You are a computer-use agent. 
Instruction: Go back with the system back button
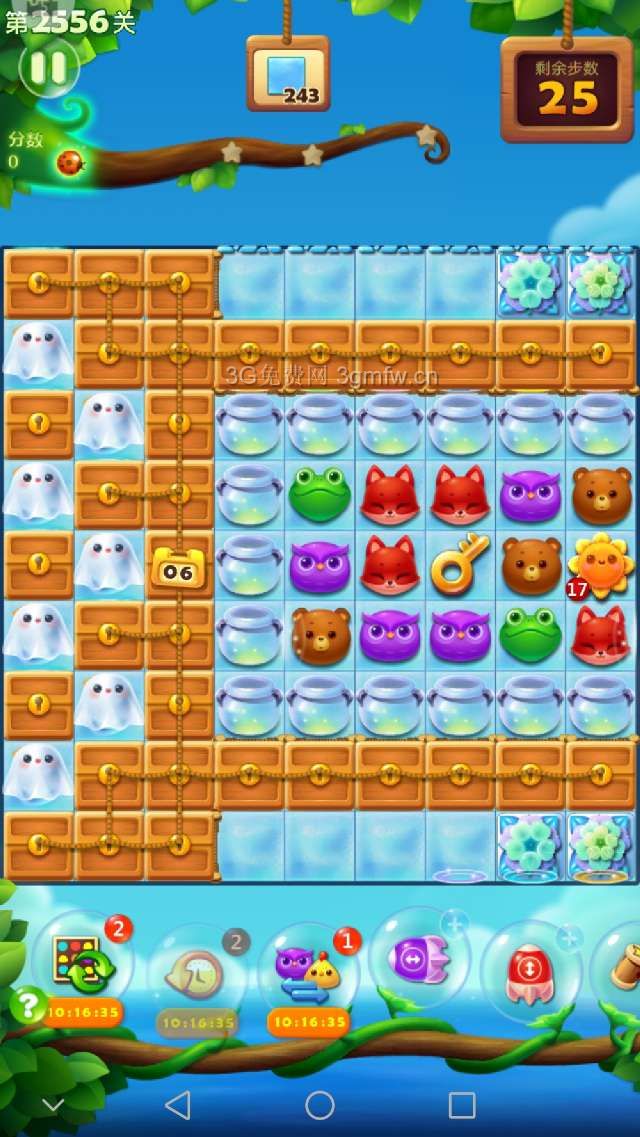(178, 1104)
